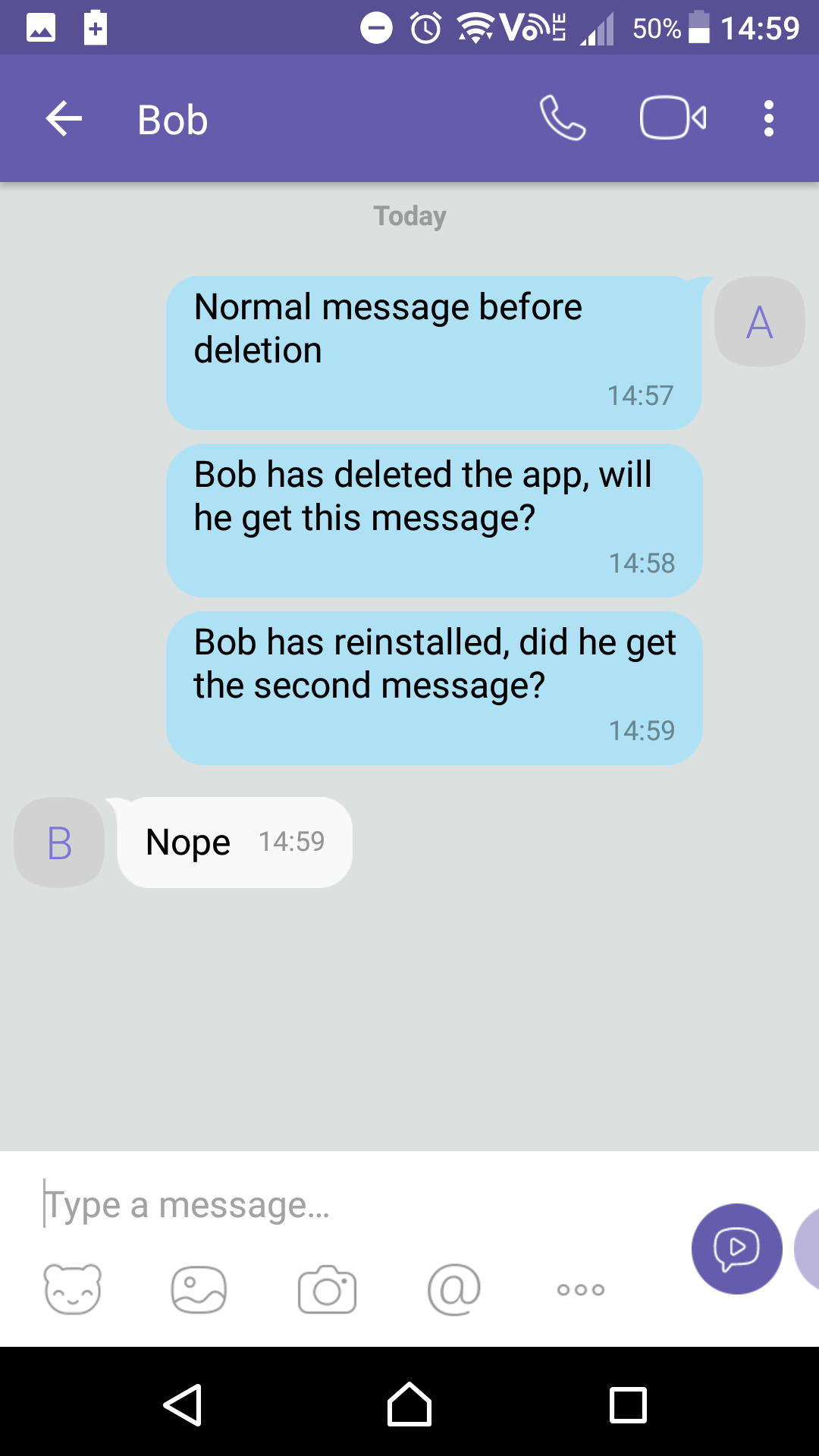This screenshot has height=1456, width=819.
Task: Open the camera to take a photo
Action: (327, 1289)
